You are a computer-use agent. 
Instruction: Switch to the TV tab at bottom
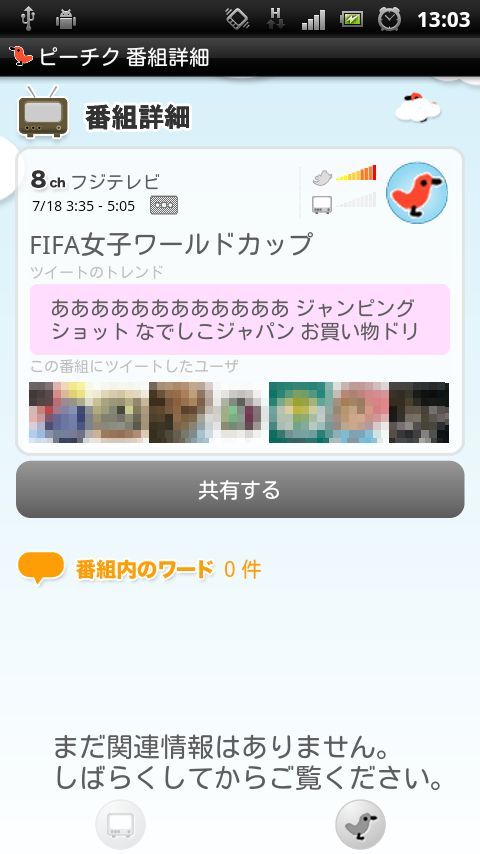[120, 825]
